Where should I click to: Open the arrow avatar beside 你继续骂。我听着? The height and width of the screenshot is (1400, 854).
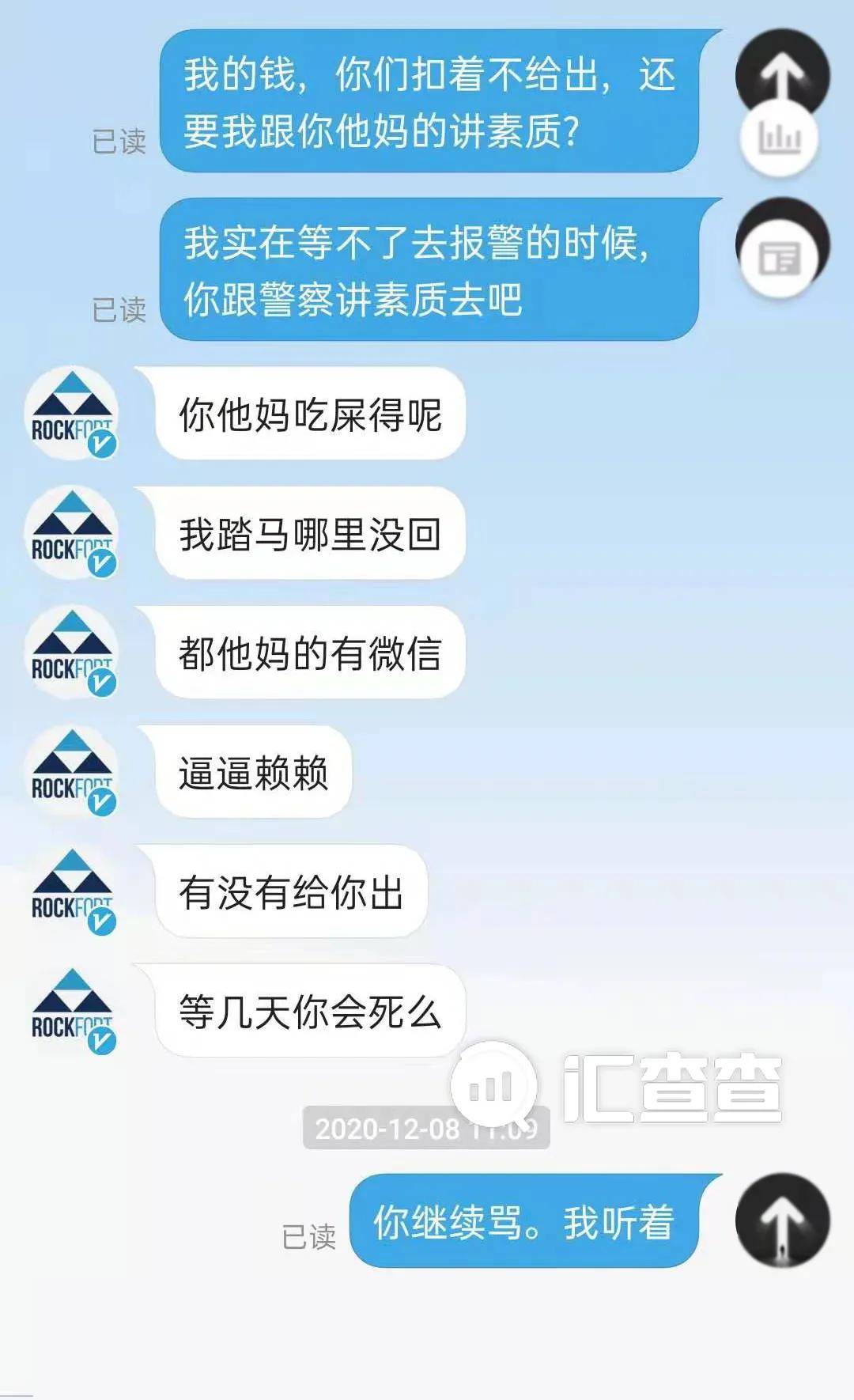782,1220
